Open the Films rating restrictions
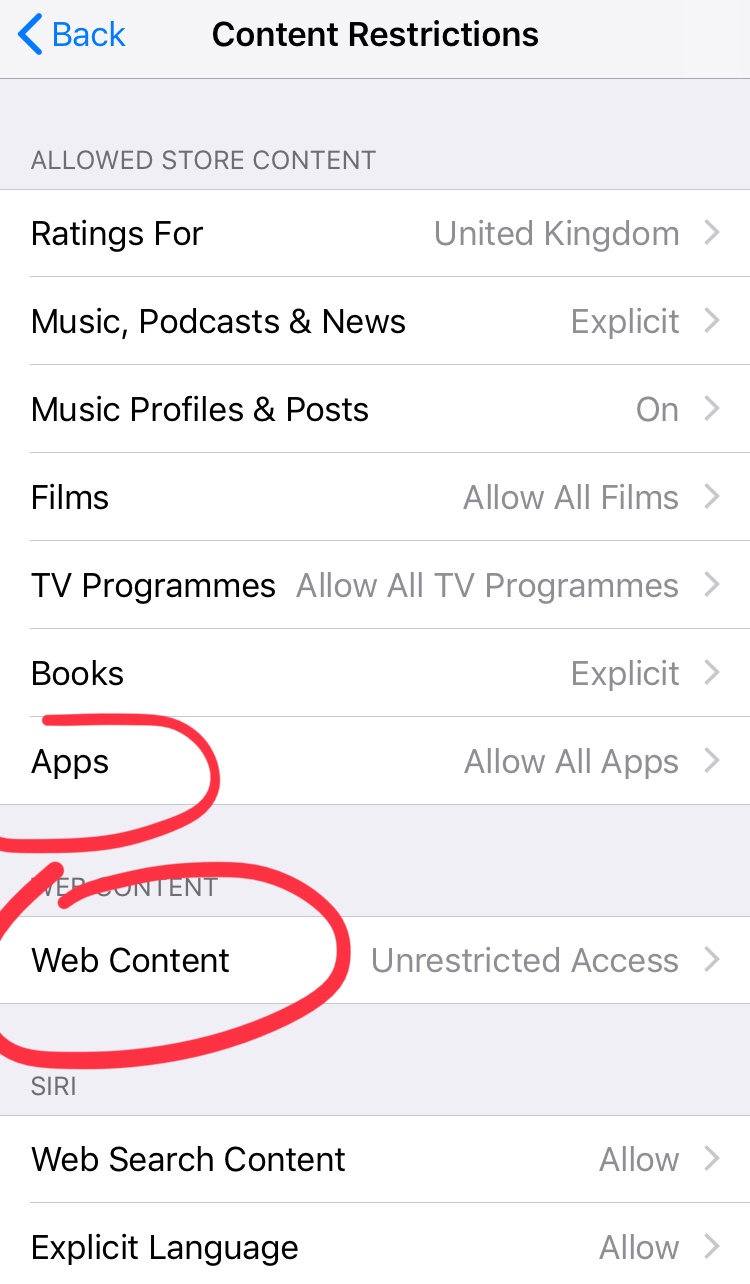Screen dimensions: 750x1284 375,498
